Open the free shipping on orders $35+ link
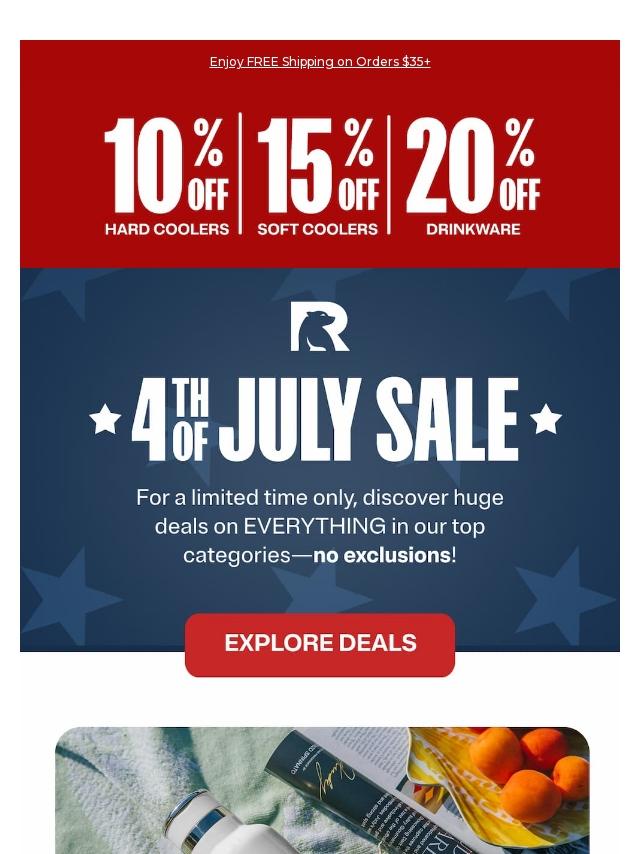This screenshot has width=640, height=854. 320,62
